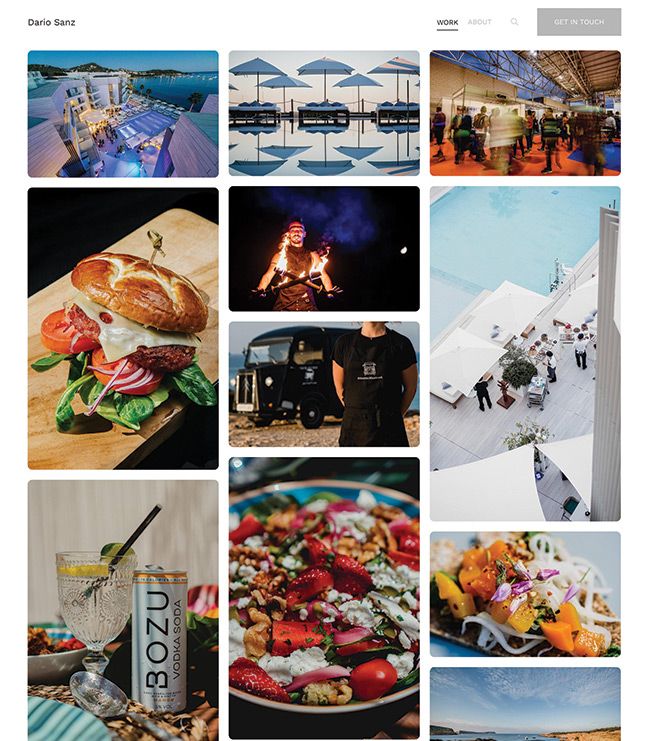Viewport: 650px width, 741px height.
Task: Open the vintage truck and apron photo
Action: [324, 384]
